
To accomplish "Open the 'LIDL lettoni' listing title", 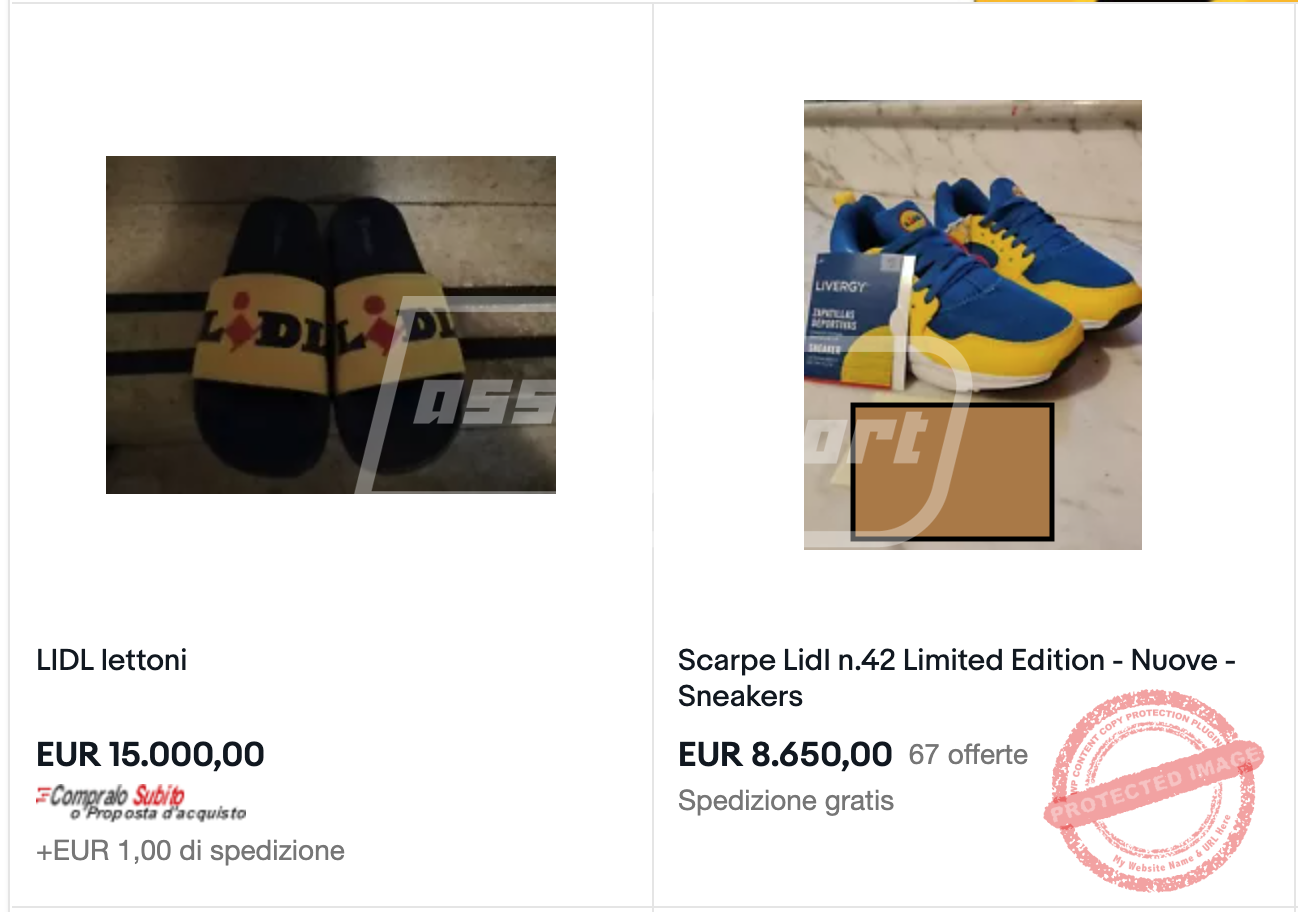I will click(112, 660).
